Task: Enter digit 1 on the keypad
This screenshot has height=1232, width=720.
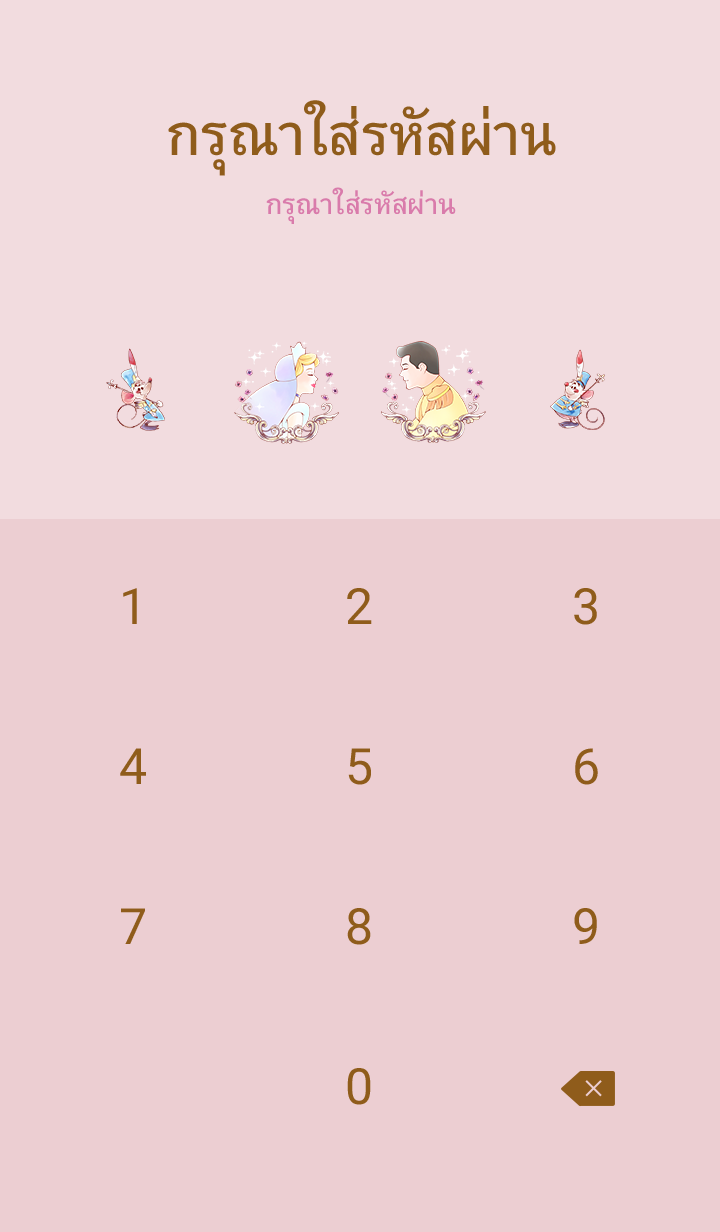Action: (132, 607)
